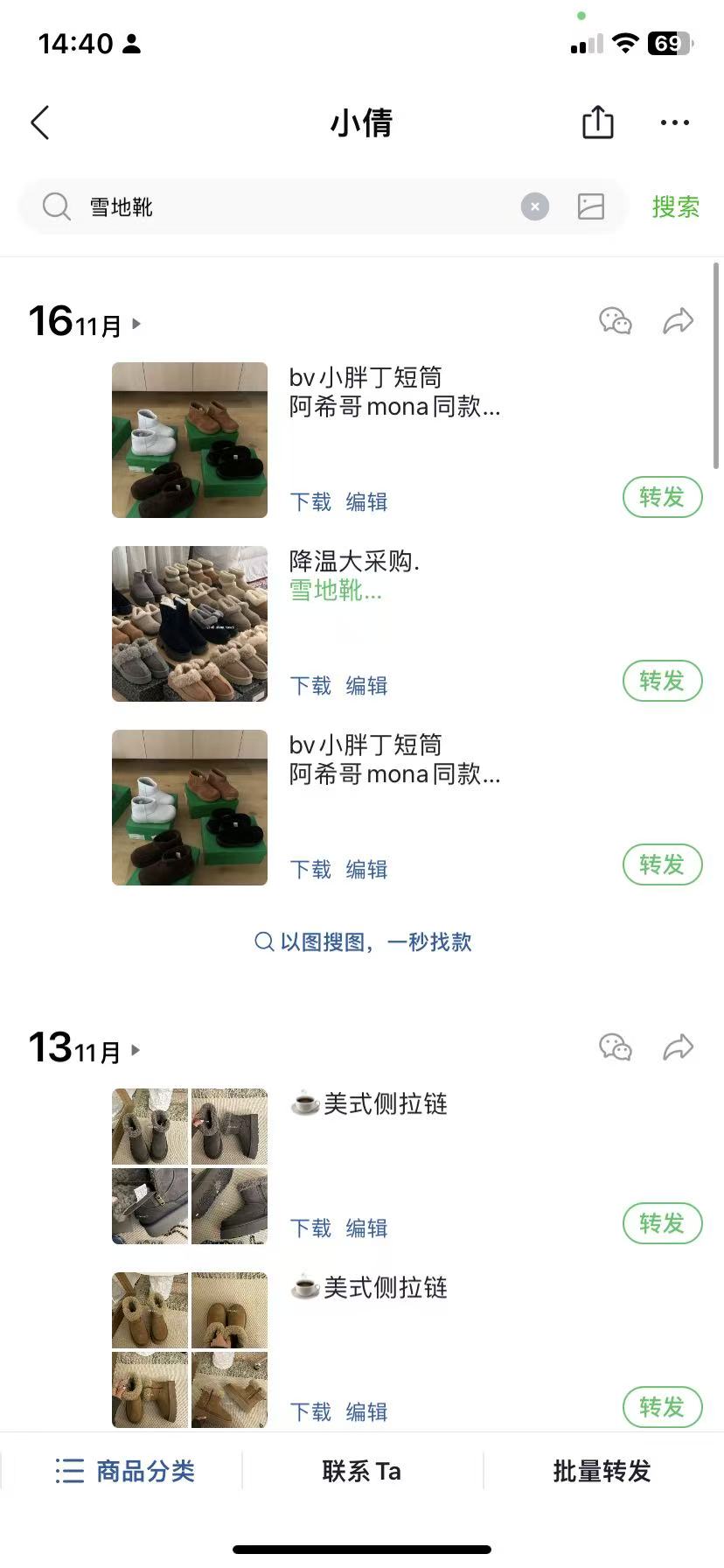
Task: Tap the forward arrow for 16 November
Action: click(679, 321)
